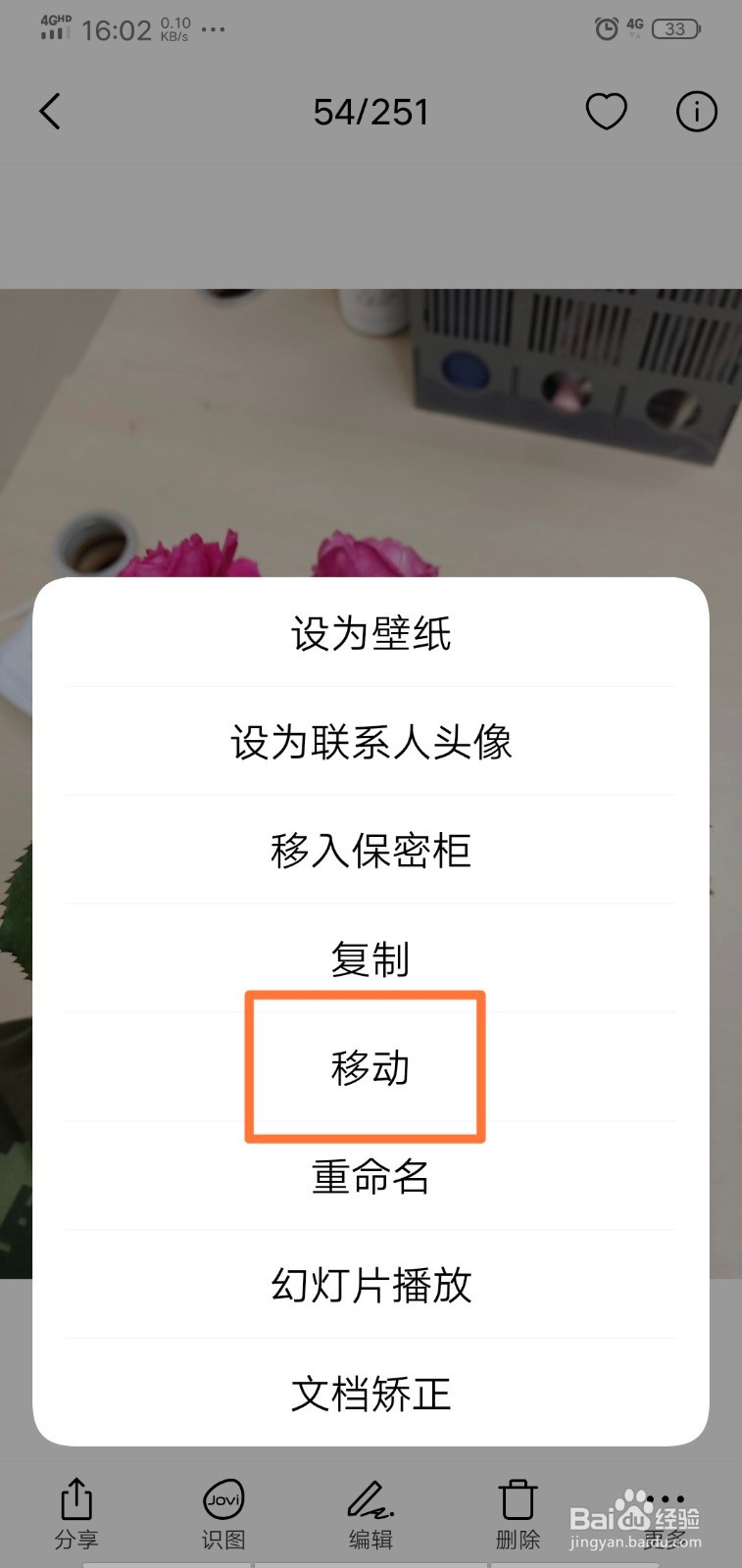Choose 设为联系人头像 (Set contact photo)
Screen dimensions: 742x1568
click(x=370, y=743)
